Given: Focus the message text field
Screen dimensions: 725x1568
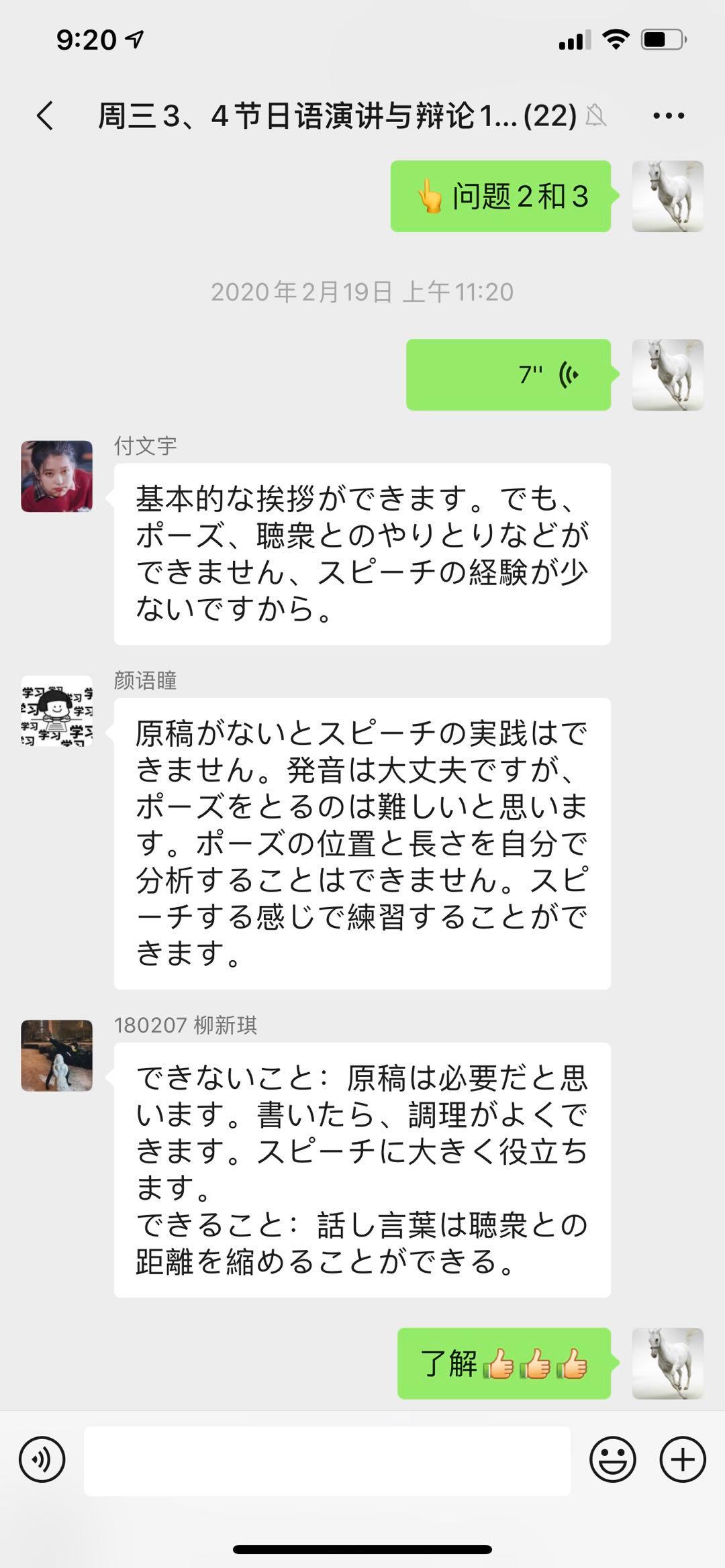Looking at the screenshot, I should coord(327,1461).
